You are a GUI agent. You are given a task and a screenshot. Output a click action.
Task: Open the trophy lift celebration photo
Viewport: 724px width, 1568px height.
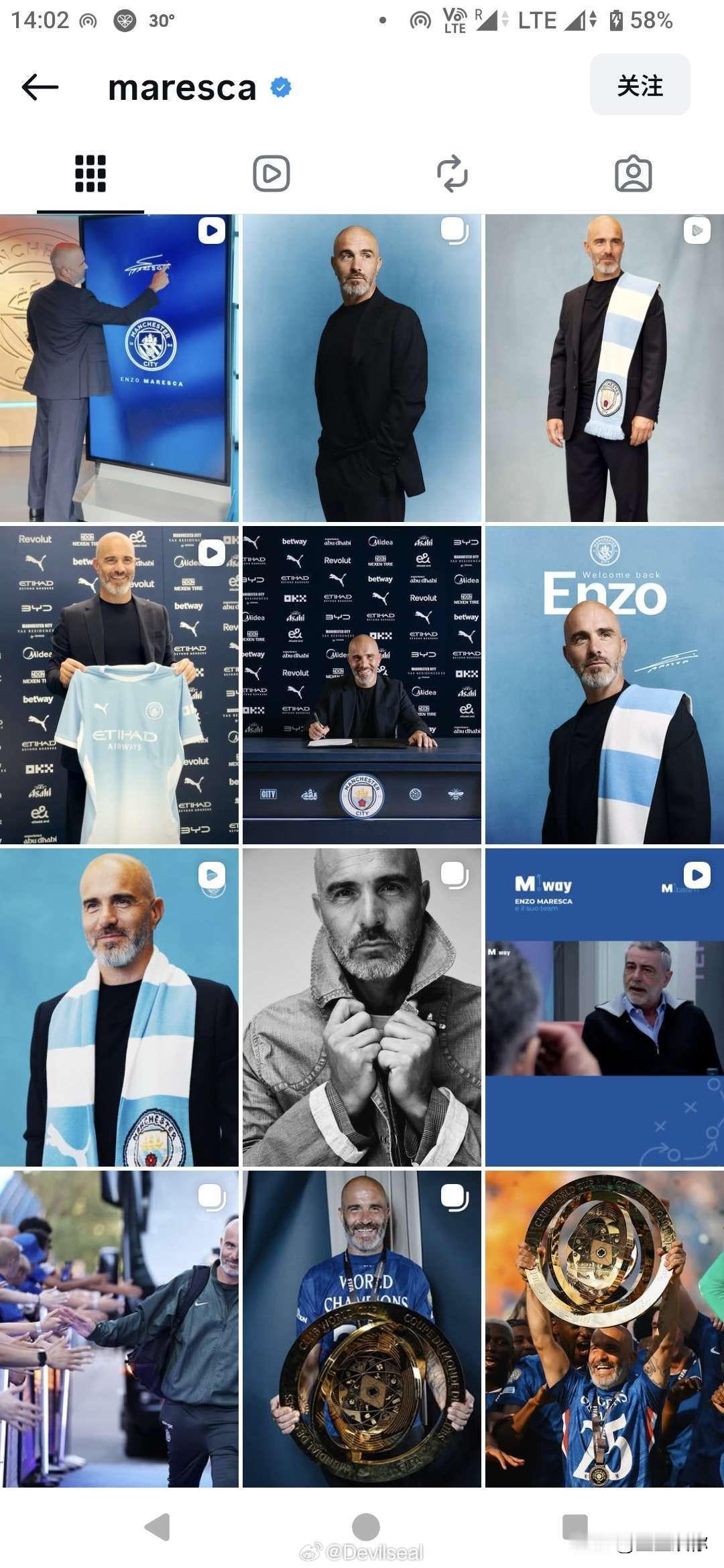[x=605, y=1329]
